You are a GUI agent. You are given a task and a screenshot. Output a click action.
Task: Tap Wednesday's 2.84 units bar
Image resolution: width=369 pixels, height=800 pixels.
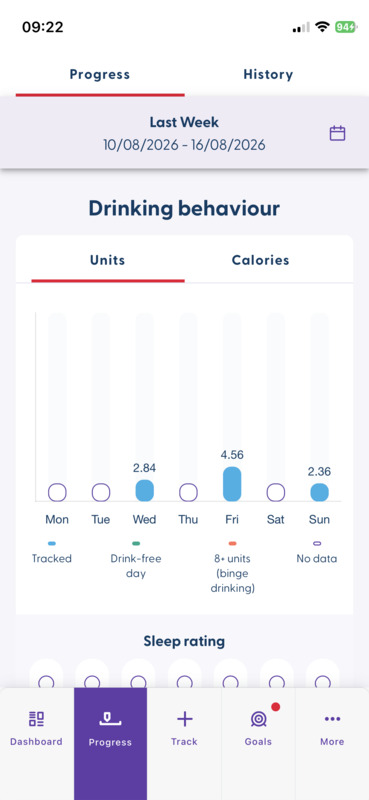(144, 490)
